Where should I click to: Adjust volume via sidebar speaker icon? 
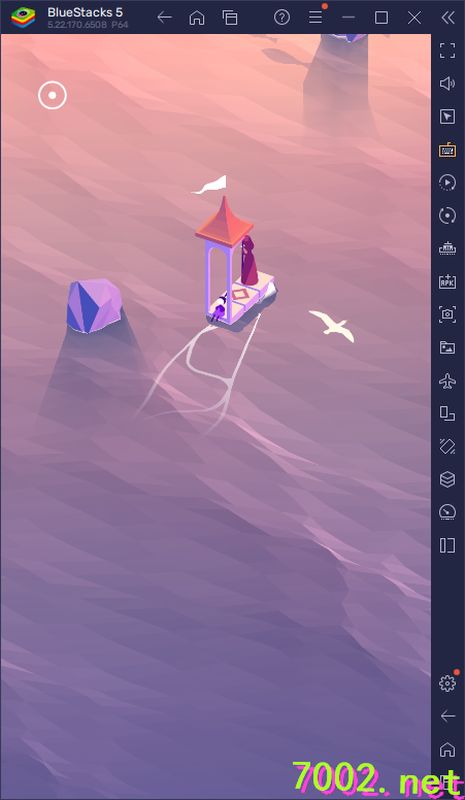tap(448, 84)
